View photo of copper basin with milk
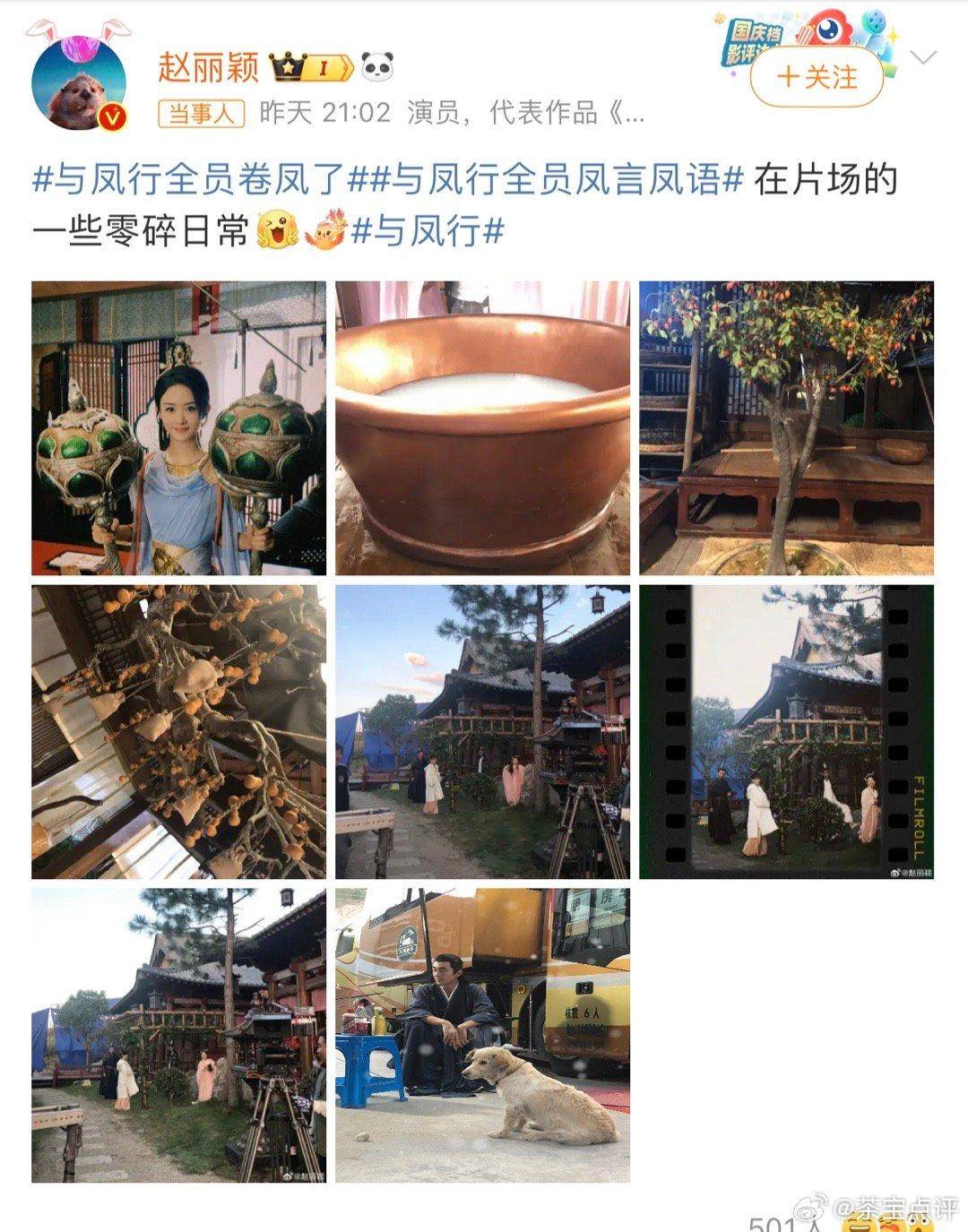Image resolution: width=968 pixels, height=1232 pixels. [x=482, y=428]
